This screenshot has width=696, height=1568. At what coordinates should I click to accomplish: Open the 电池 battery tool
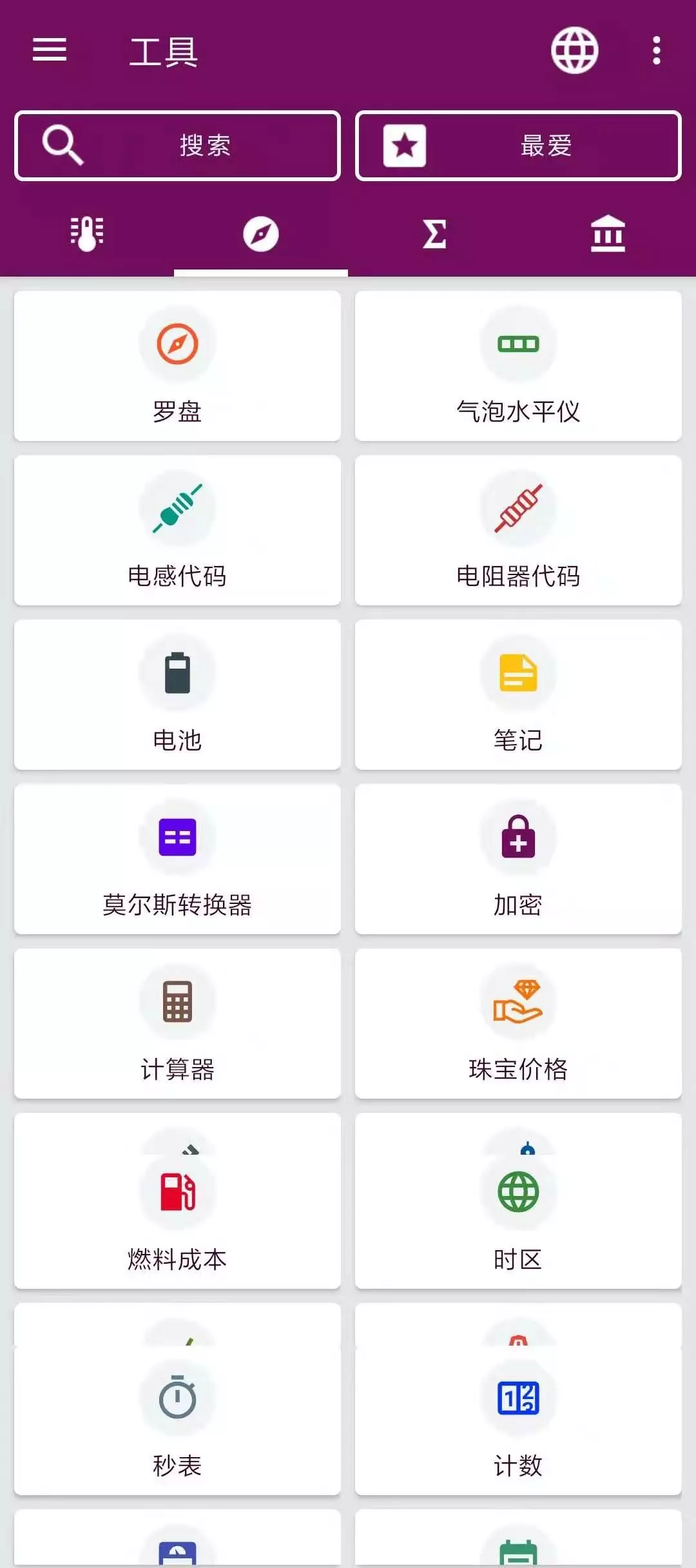point(177,694)
